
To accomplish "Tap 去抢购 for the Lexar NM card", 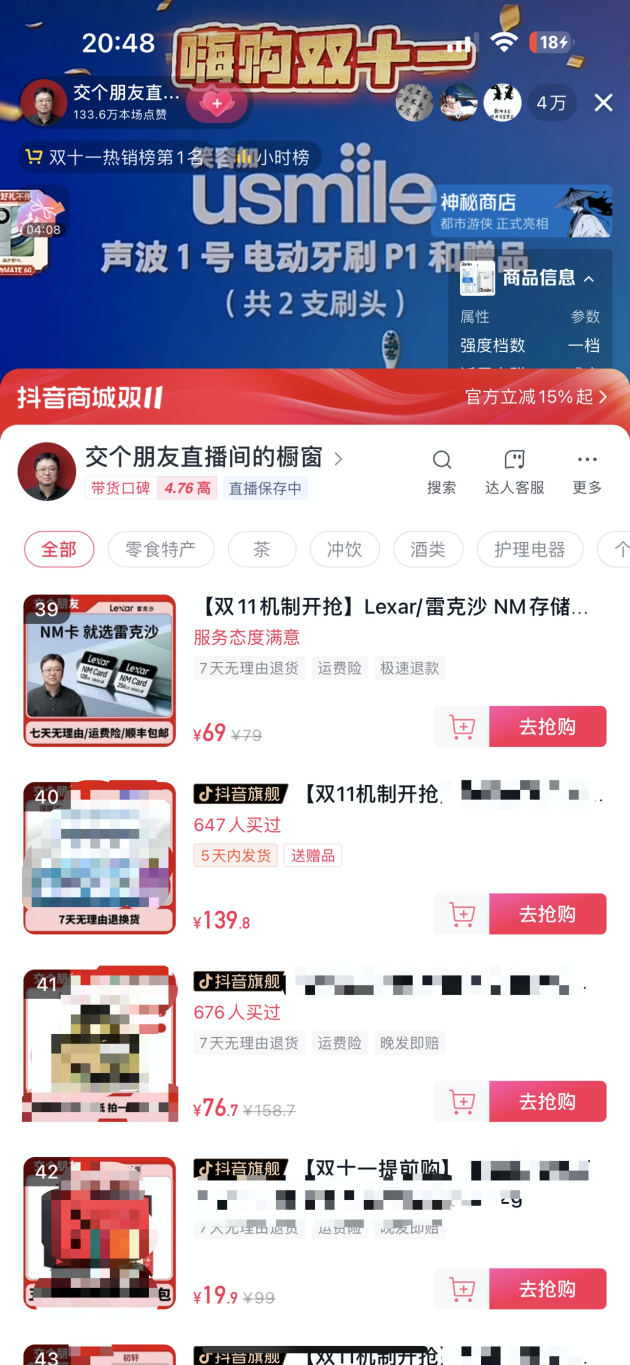I will tap(547, 727).
